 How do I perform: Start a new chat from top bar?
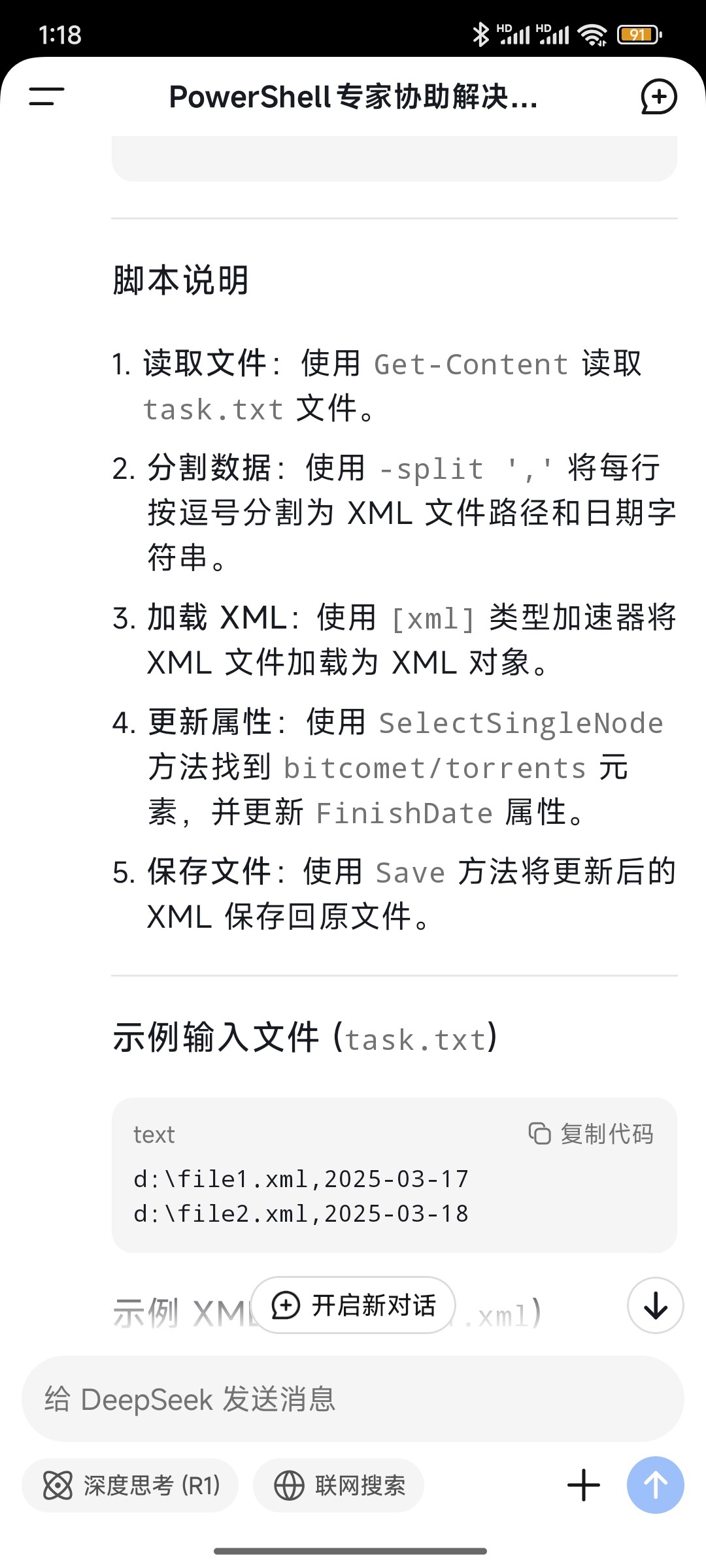point(658,97)
